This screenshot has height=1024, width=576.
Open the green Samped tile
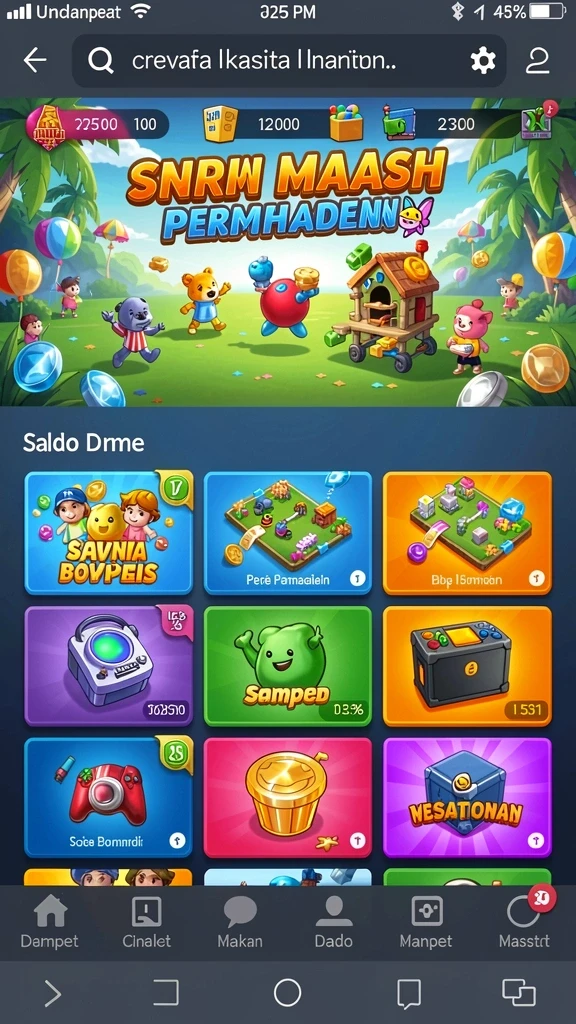288,666
